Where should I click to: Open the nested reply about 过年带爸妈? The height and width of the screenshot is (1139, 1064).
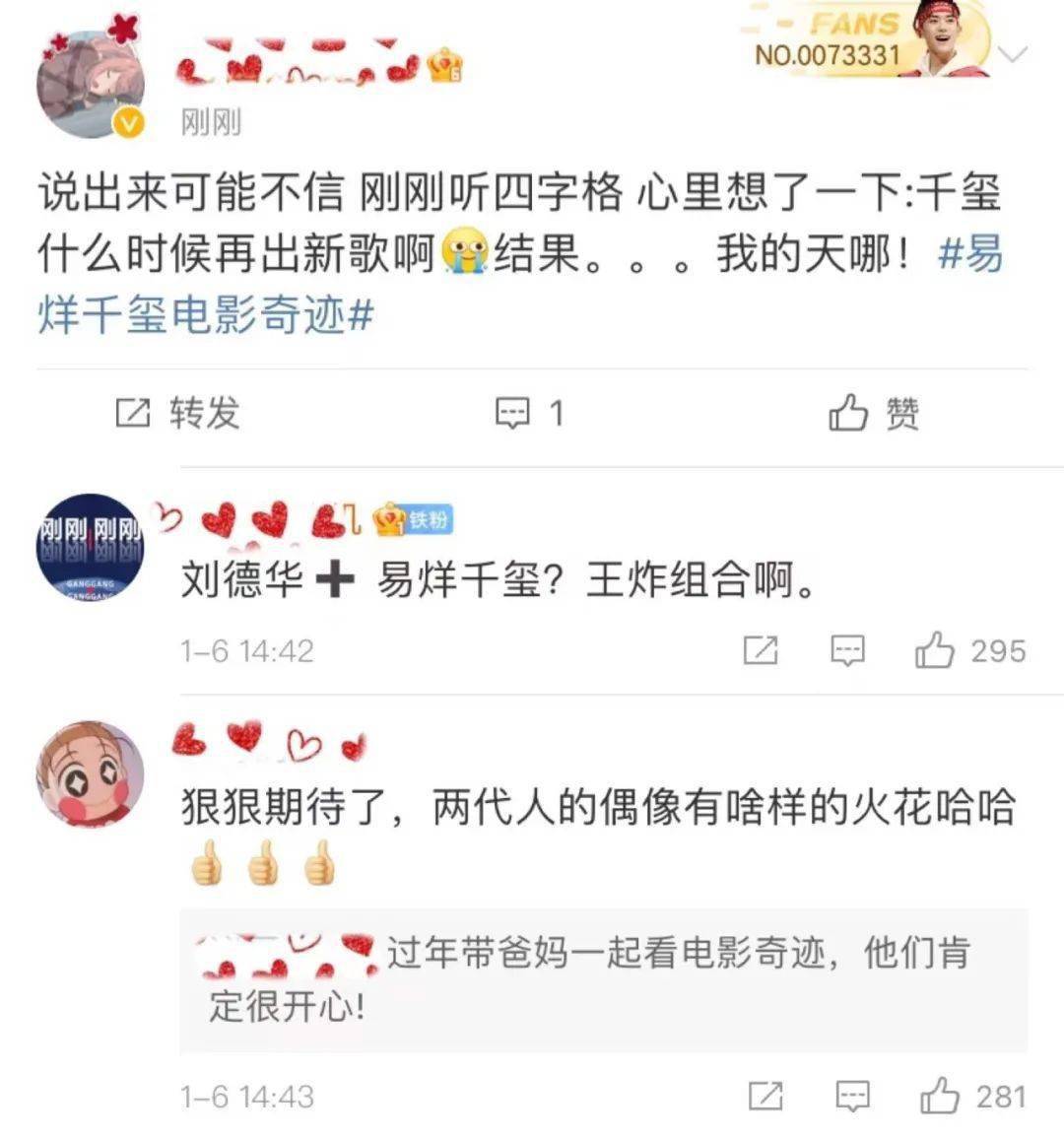603,978
